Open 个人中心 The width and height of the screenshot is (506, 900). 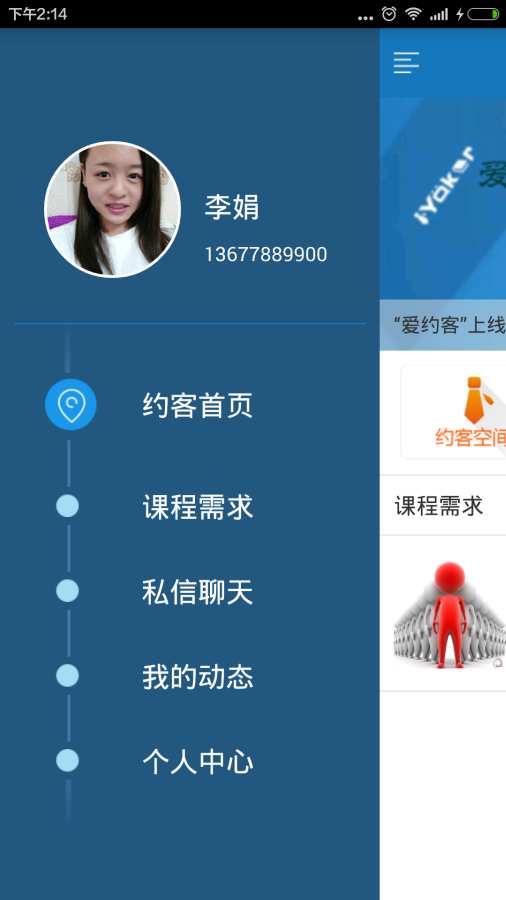tap(197, 762)
